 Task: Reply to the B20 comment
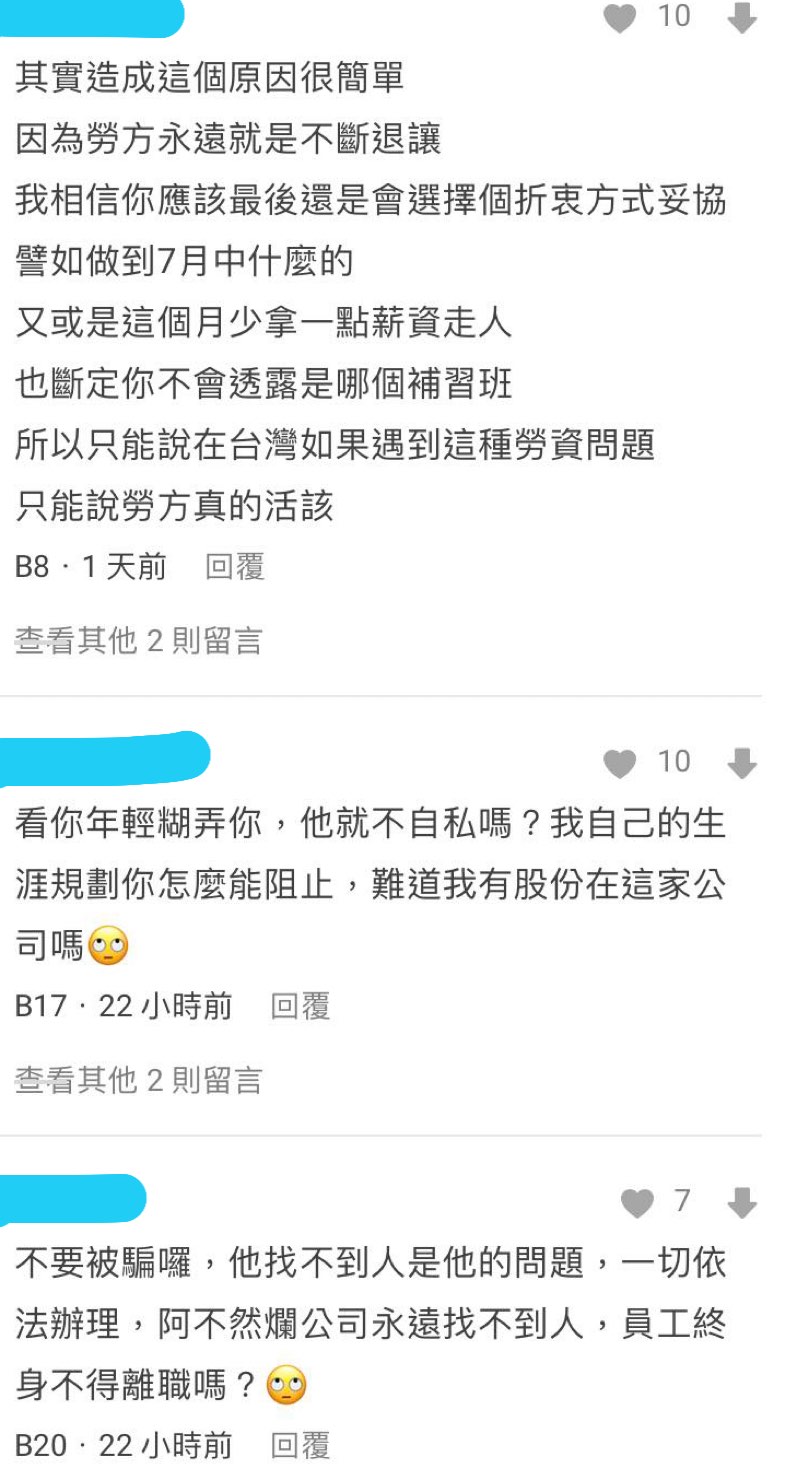300,1446
